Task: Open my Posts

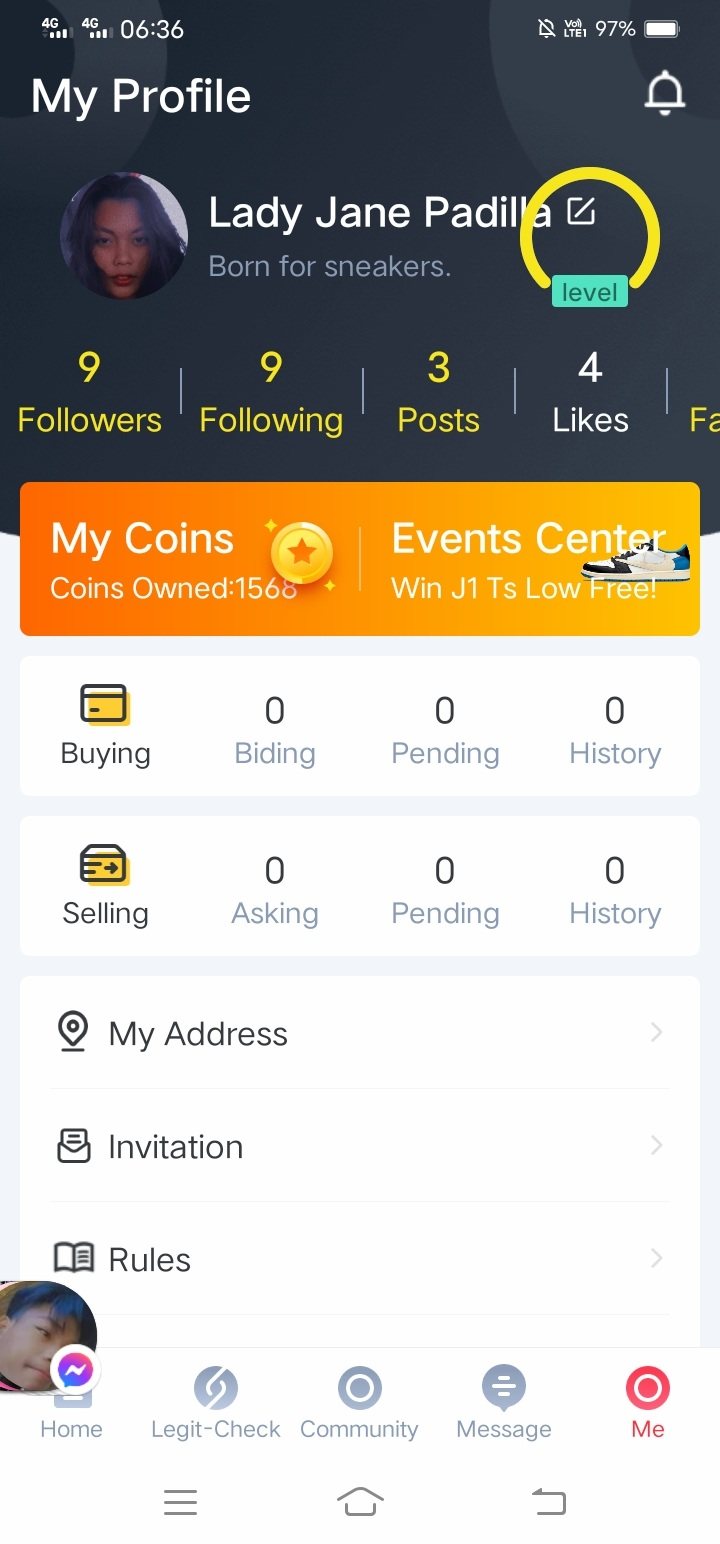Action: pos(438,394)
